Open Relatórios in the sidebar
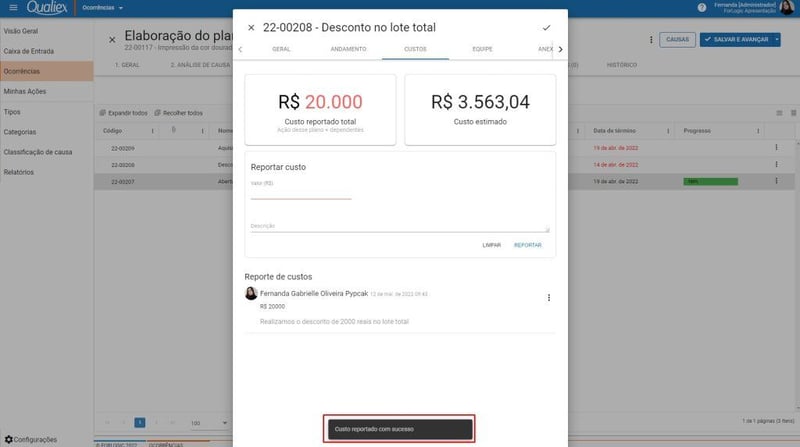The width and height of the screenshot is (800, 447). (x=19, y=172)
